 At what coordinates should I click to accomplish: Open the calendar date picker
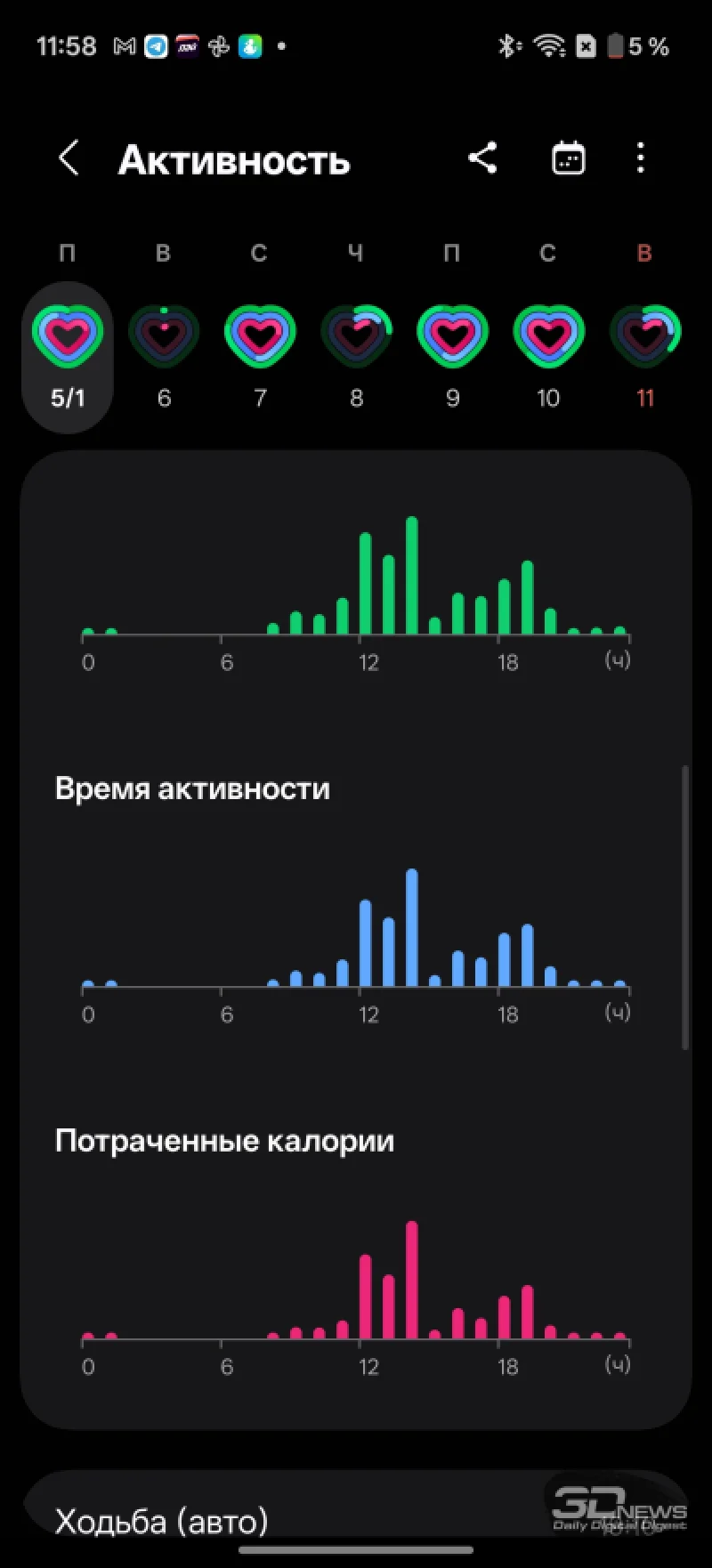point(568,159)
